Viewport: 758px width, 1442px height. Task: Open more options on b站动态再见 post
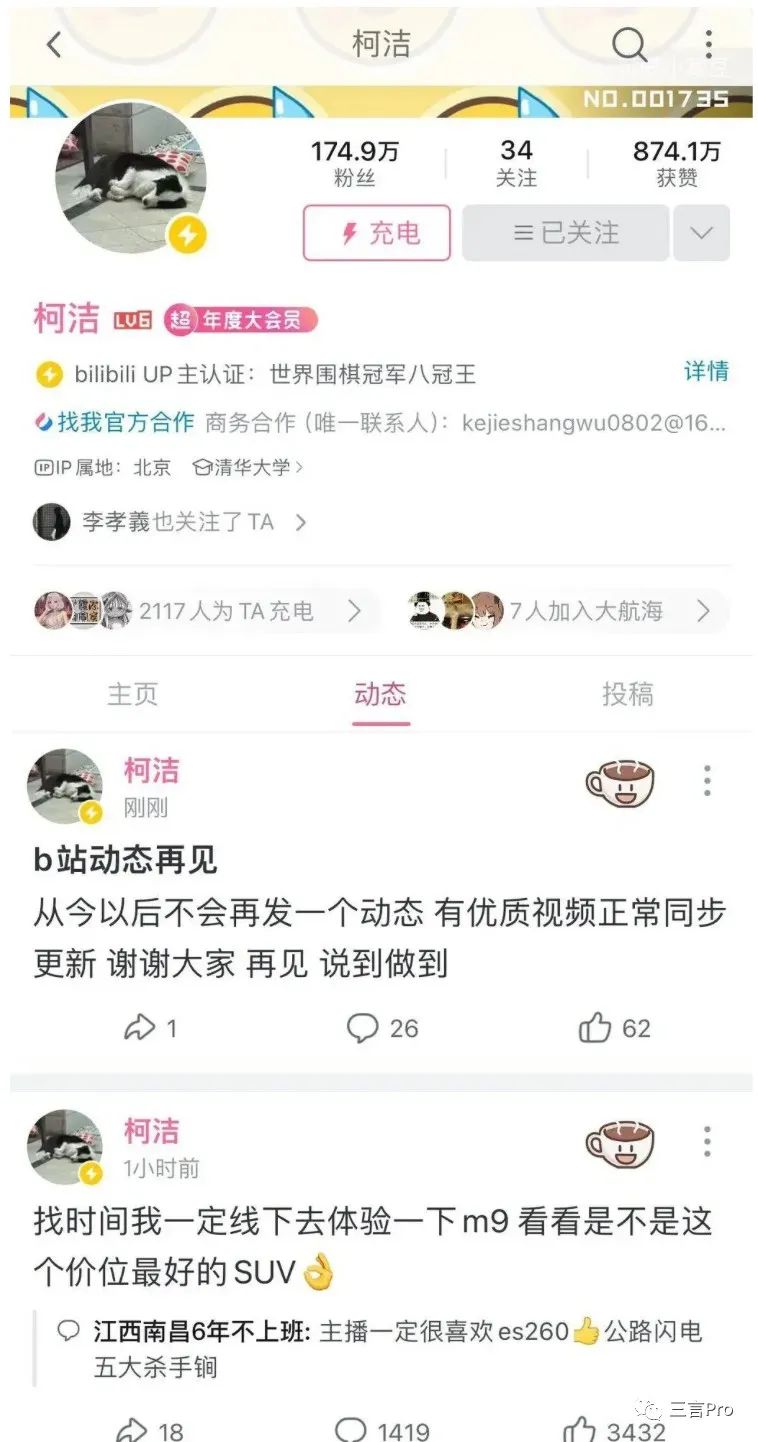[707, 781]
